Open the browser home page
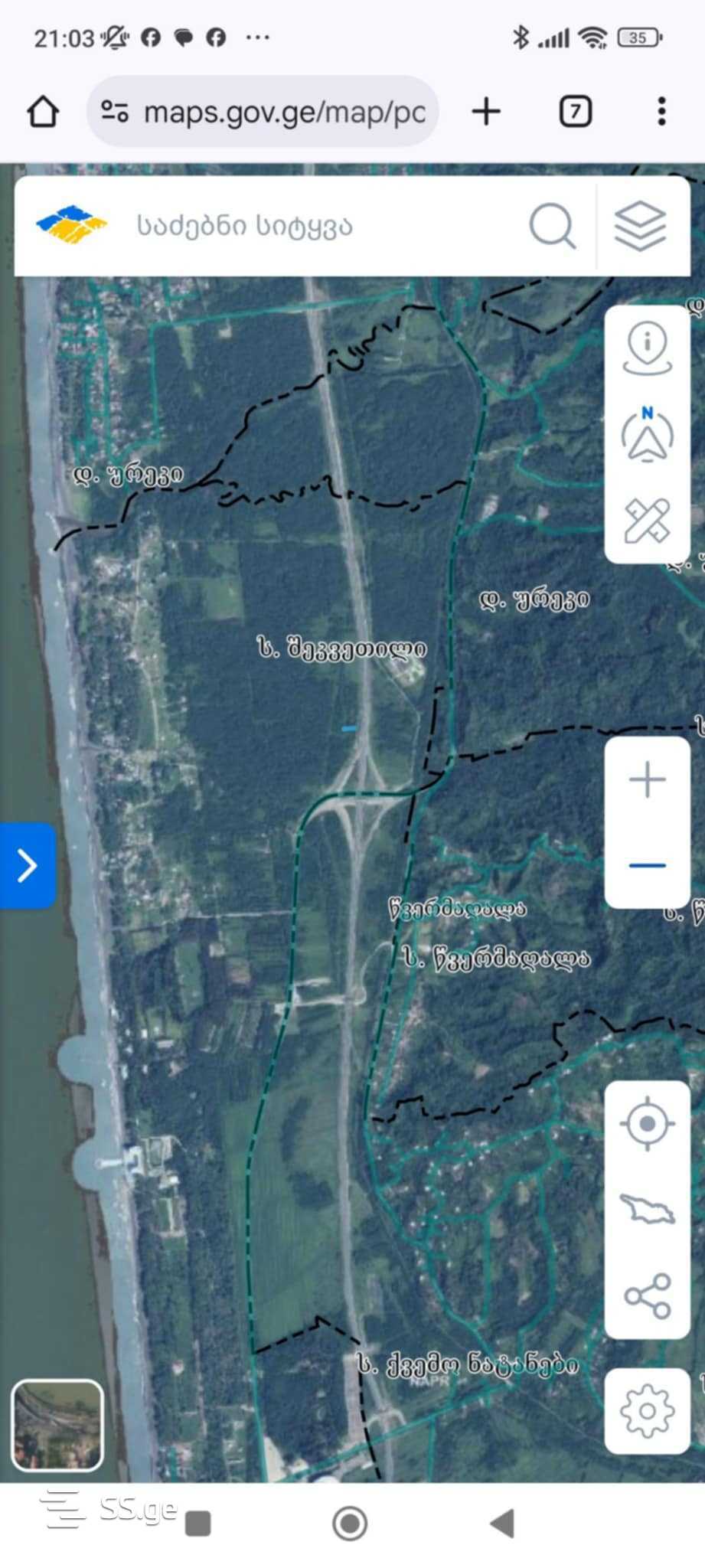The image size is (705, 1568). click(x=43, y=112)
